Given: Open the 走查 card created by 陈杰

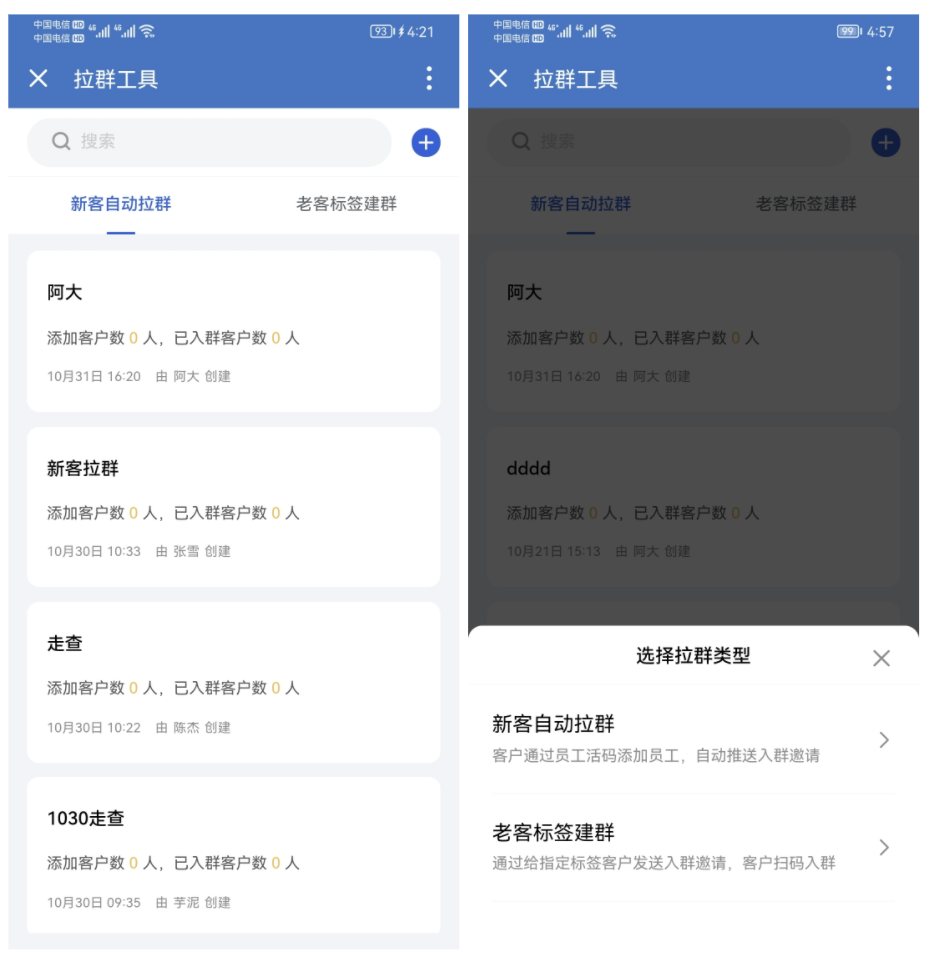Looking at the screenshot, I should coord(233,682).
